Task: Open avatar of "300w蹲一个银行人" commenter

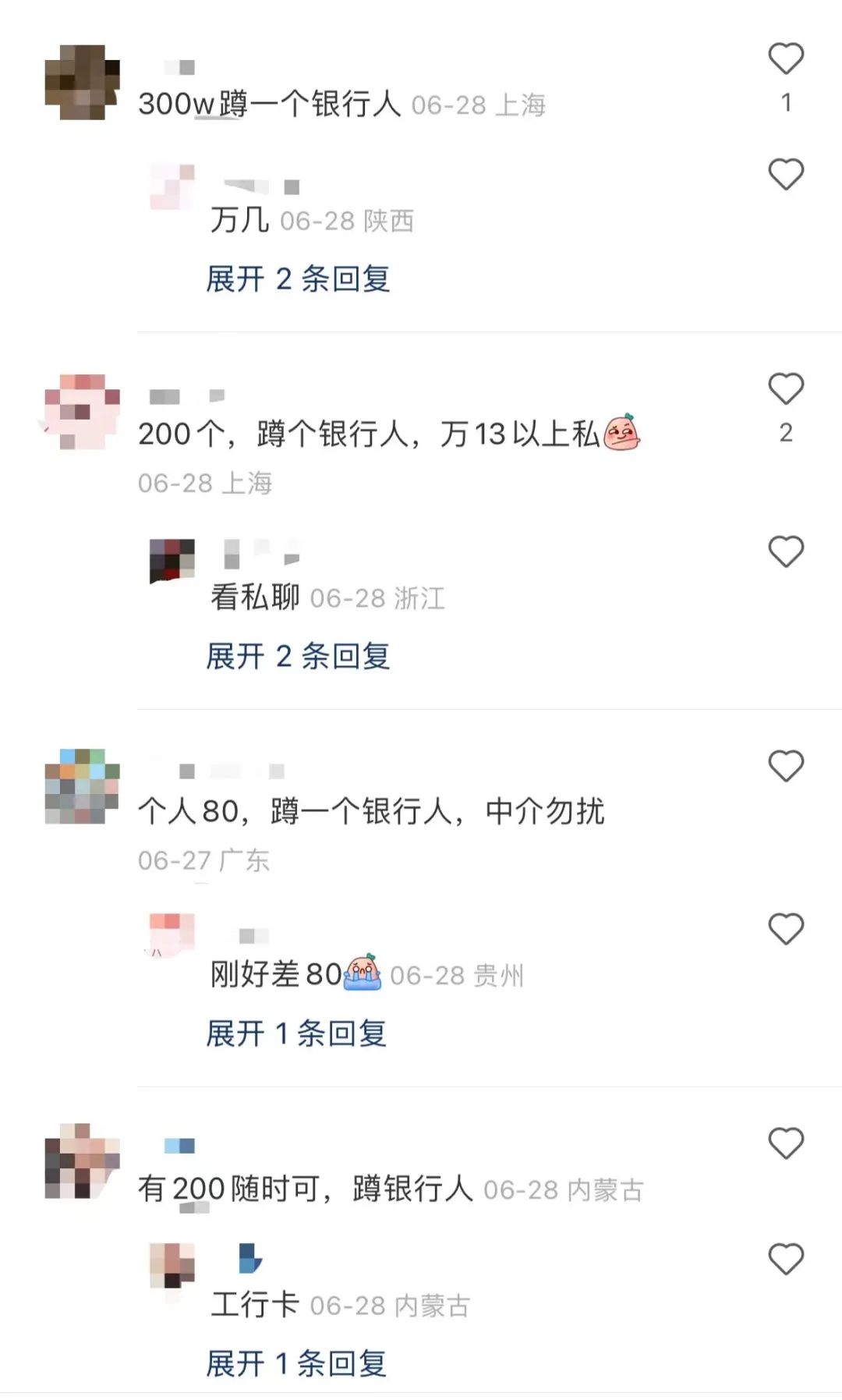Action: (x=82, y=82)
